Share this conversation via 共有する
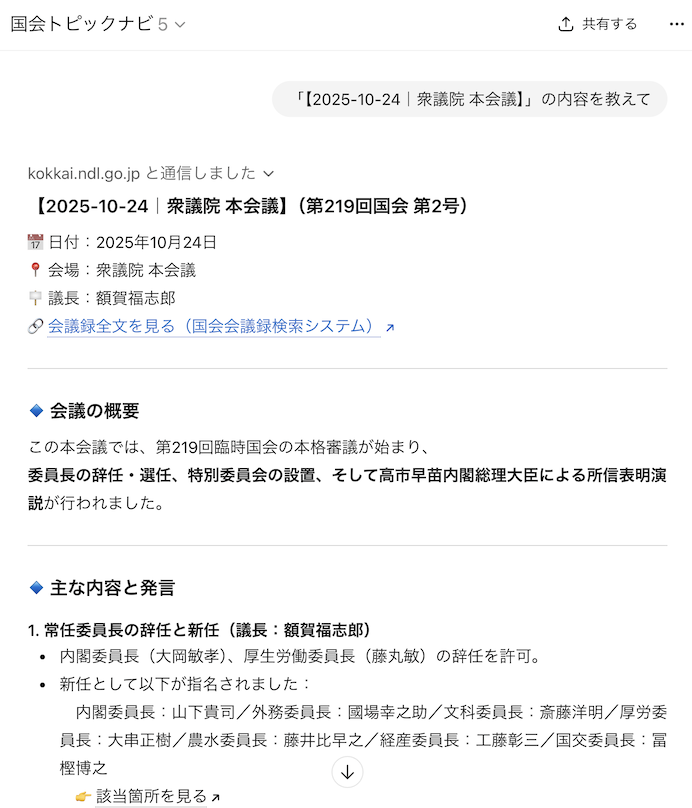Screen dimensions: 692x808 598,24
